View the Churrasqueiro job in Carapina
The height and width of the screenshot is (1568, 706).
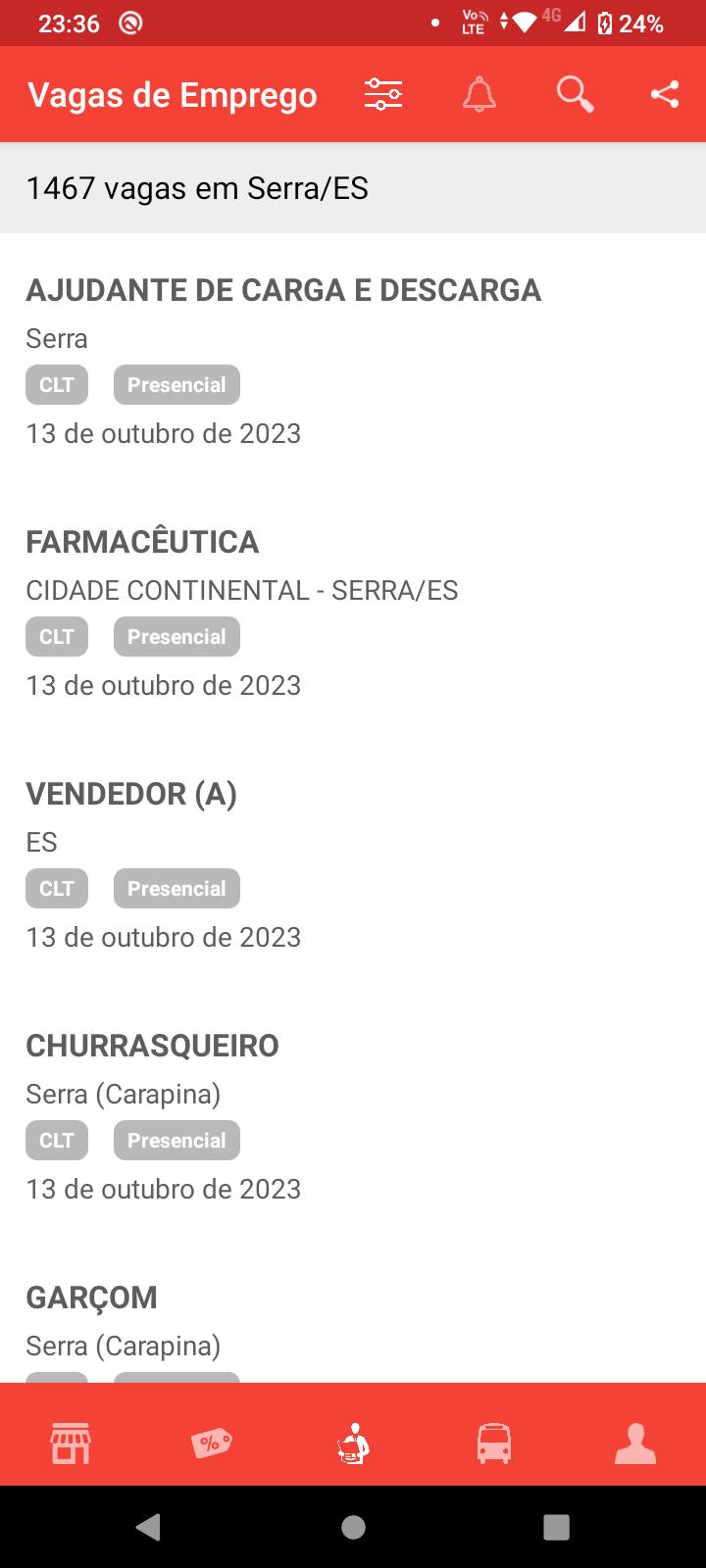pyautogui.click(x=353, y=1115)
